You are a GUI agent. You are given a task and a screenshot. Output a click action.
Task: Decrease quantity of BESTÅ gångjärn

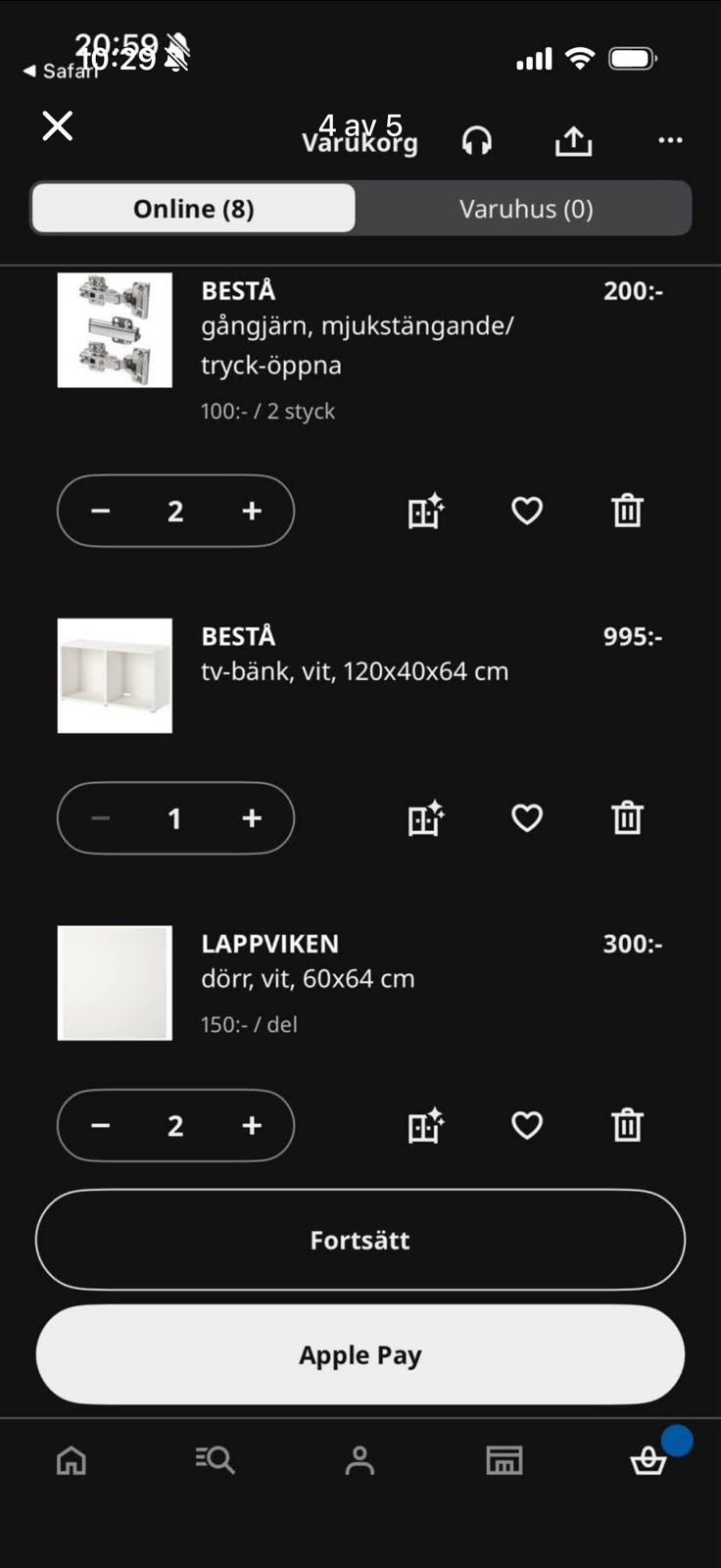coord(100,511)
